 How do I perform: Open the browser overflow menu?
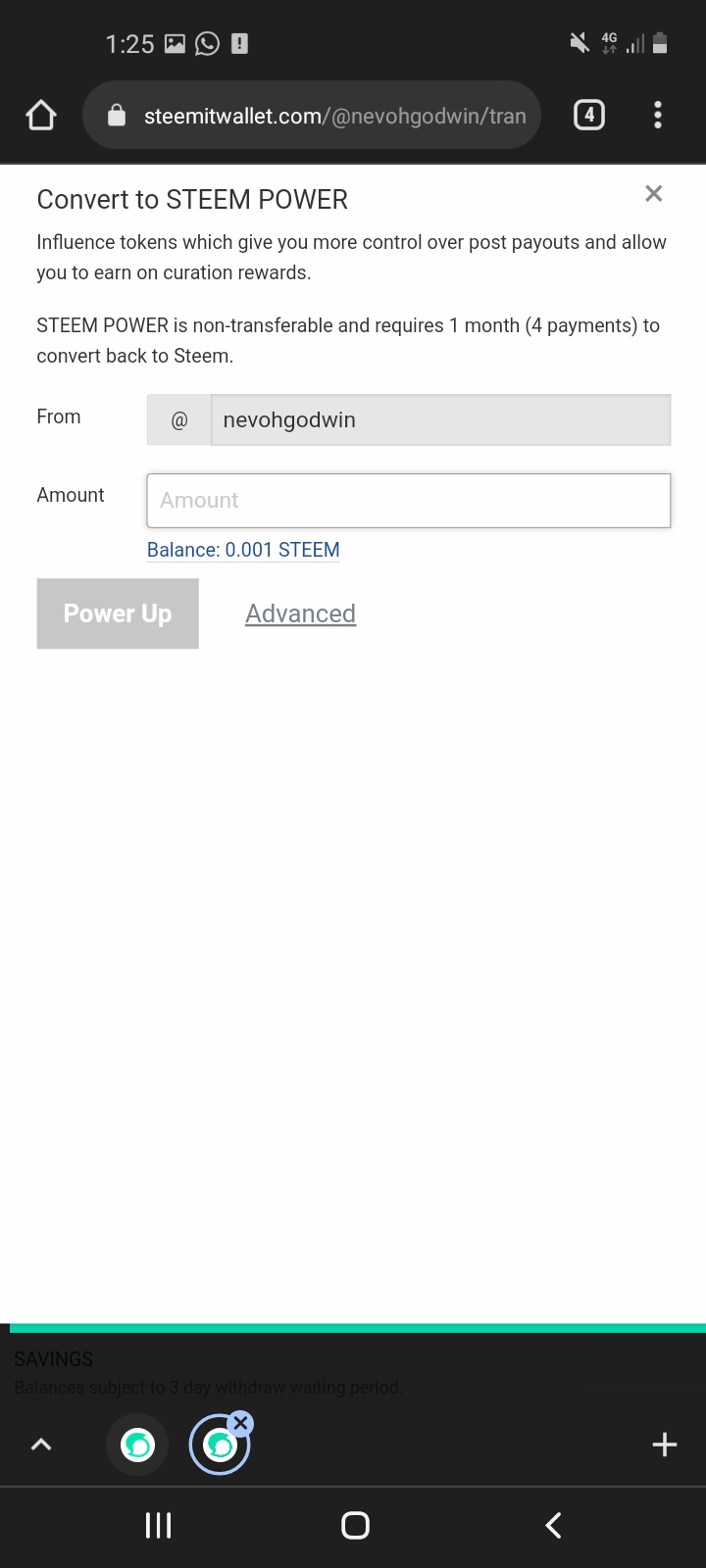pos(658,116)
